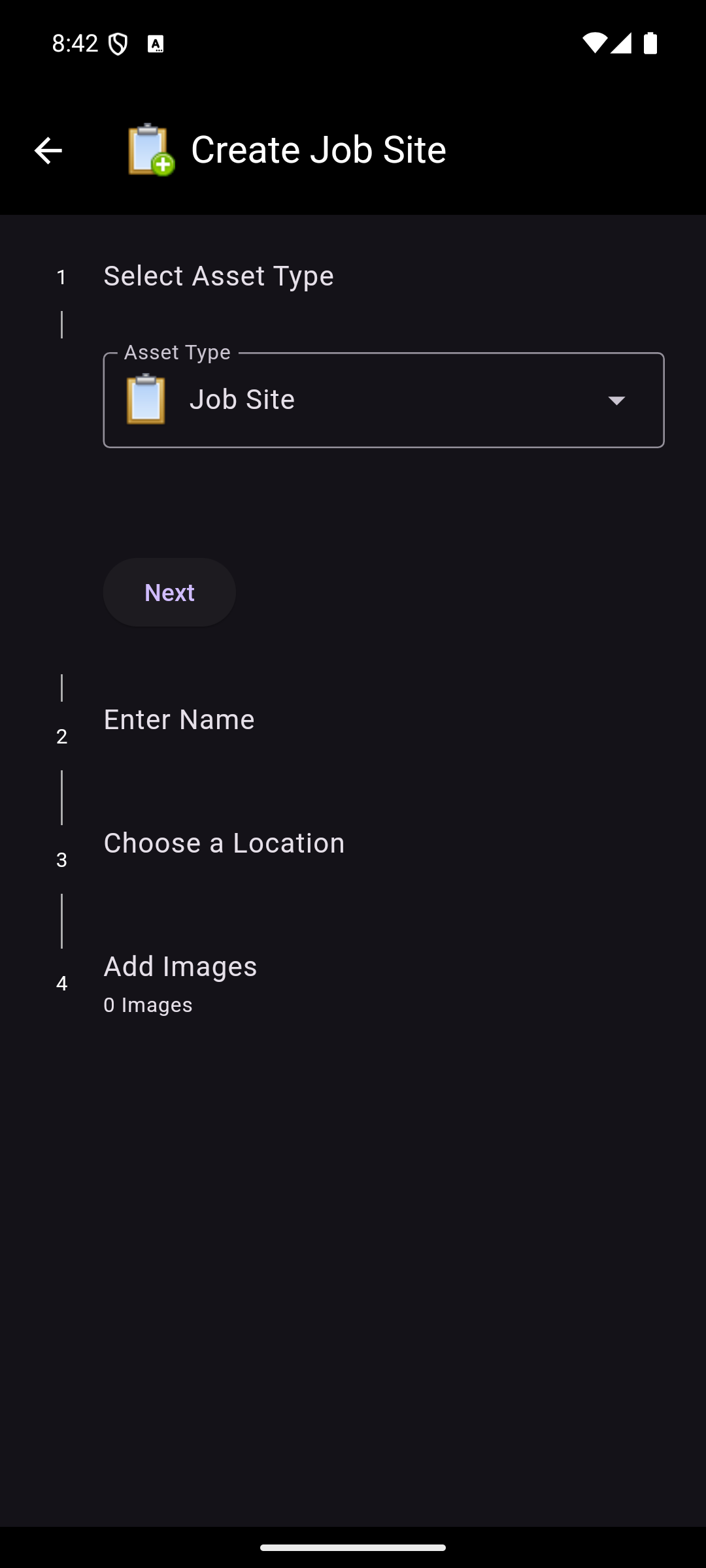Screen dimensions: 706x1568
Task: Expand the Choose a Location step
Action: (224, 843)
